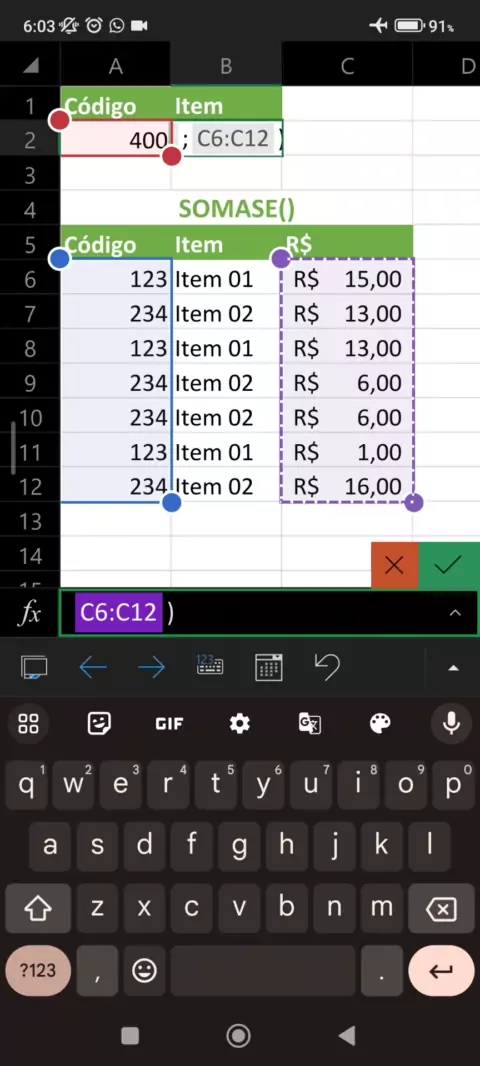480x1066 pixels.
Task: Move cursor left with the blue arrow
Action: (92, 668)
